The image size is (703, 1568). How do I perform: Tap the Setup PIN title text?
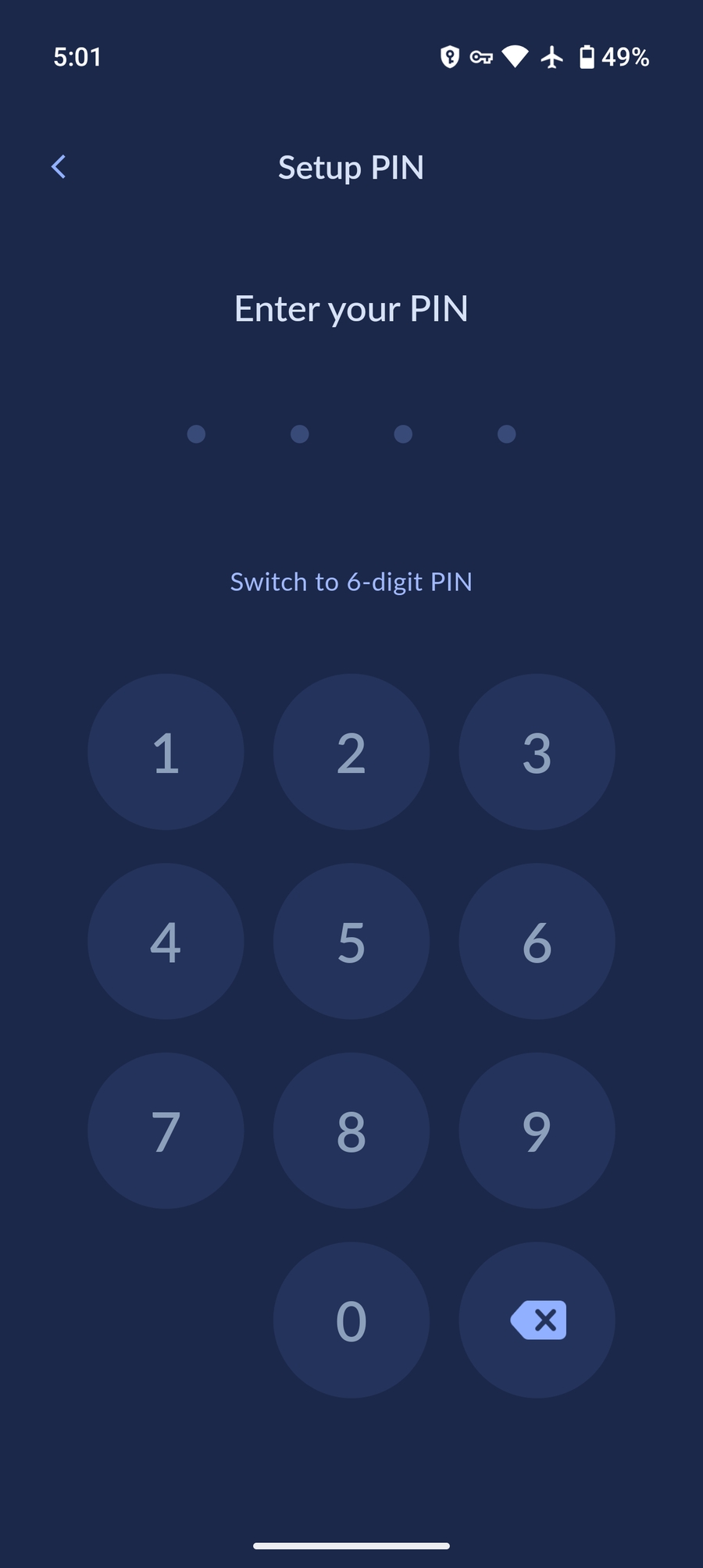(351, 167)
